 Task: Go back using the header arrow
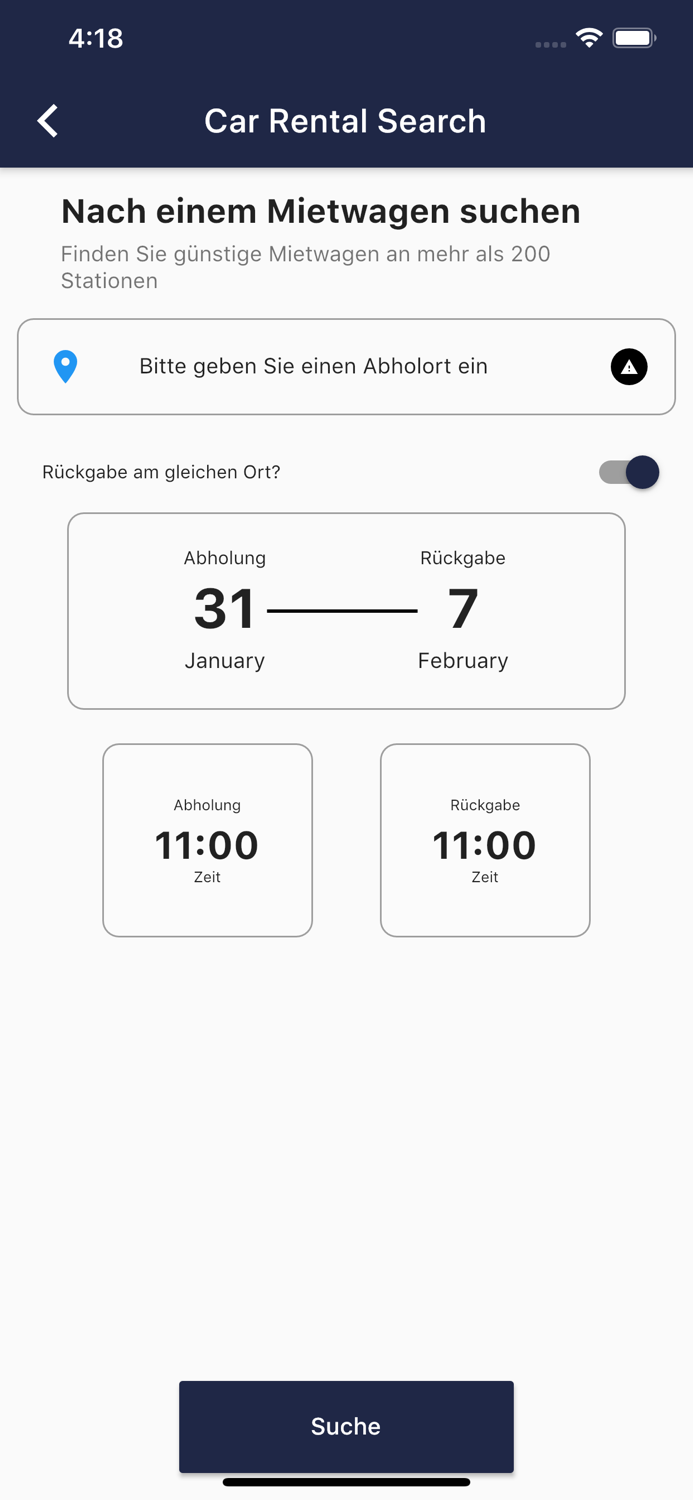coord(47,121)
